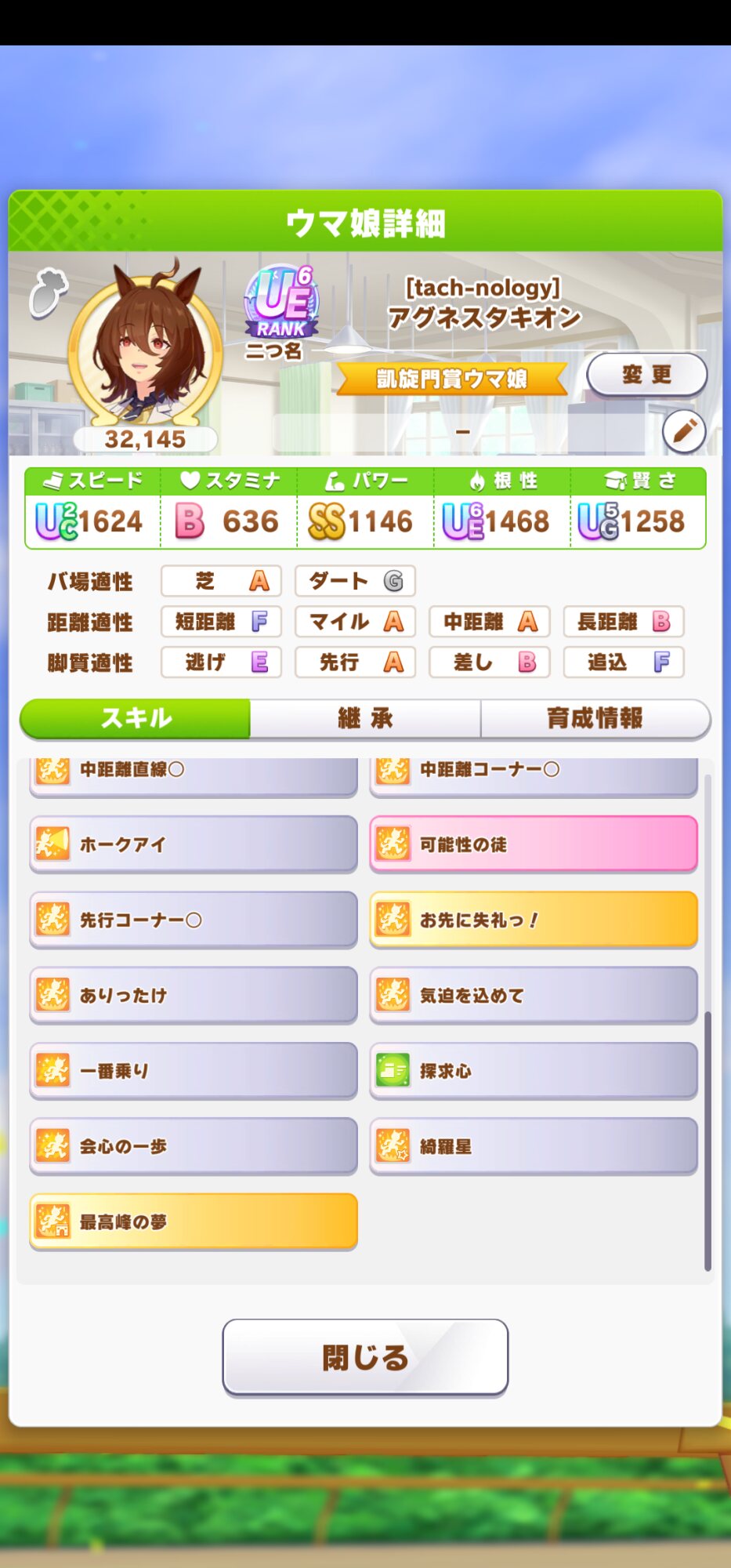
Task: Select the スキル tab
Action: point(136,718)
